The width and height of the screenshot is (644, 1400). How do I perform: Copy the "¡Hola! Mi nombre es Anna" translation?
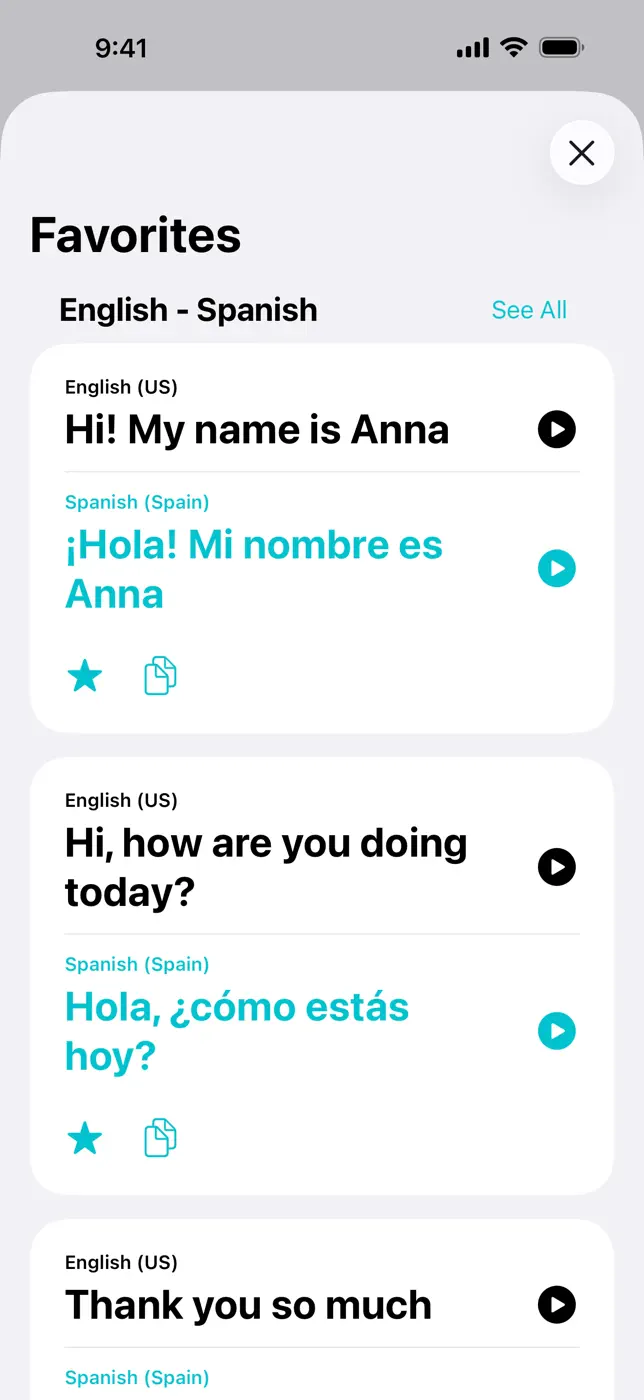coord(160,676)
